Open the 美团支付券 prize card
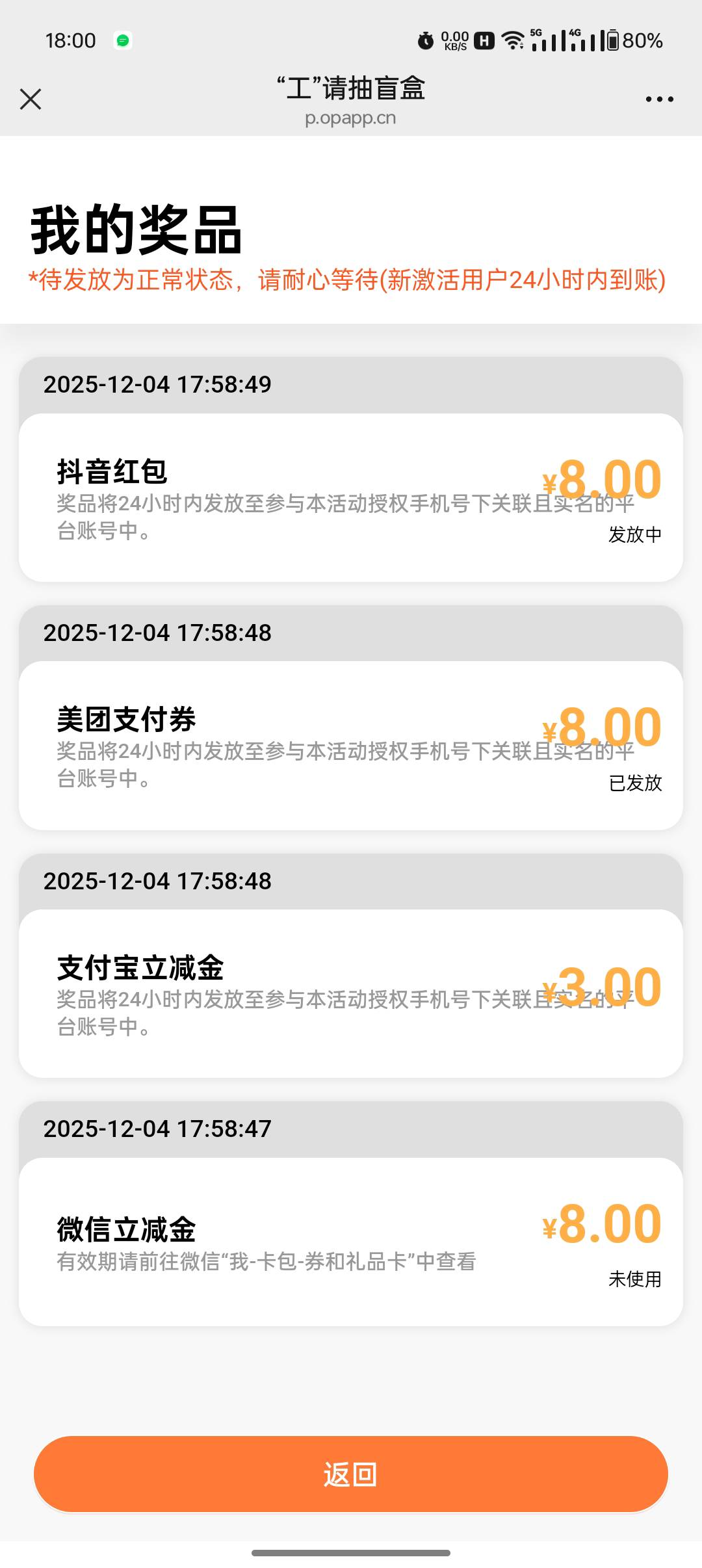This screenshot has width=702, height=1568. (x=351, y=746)
